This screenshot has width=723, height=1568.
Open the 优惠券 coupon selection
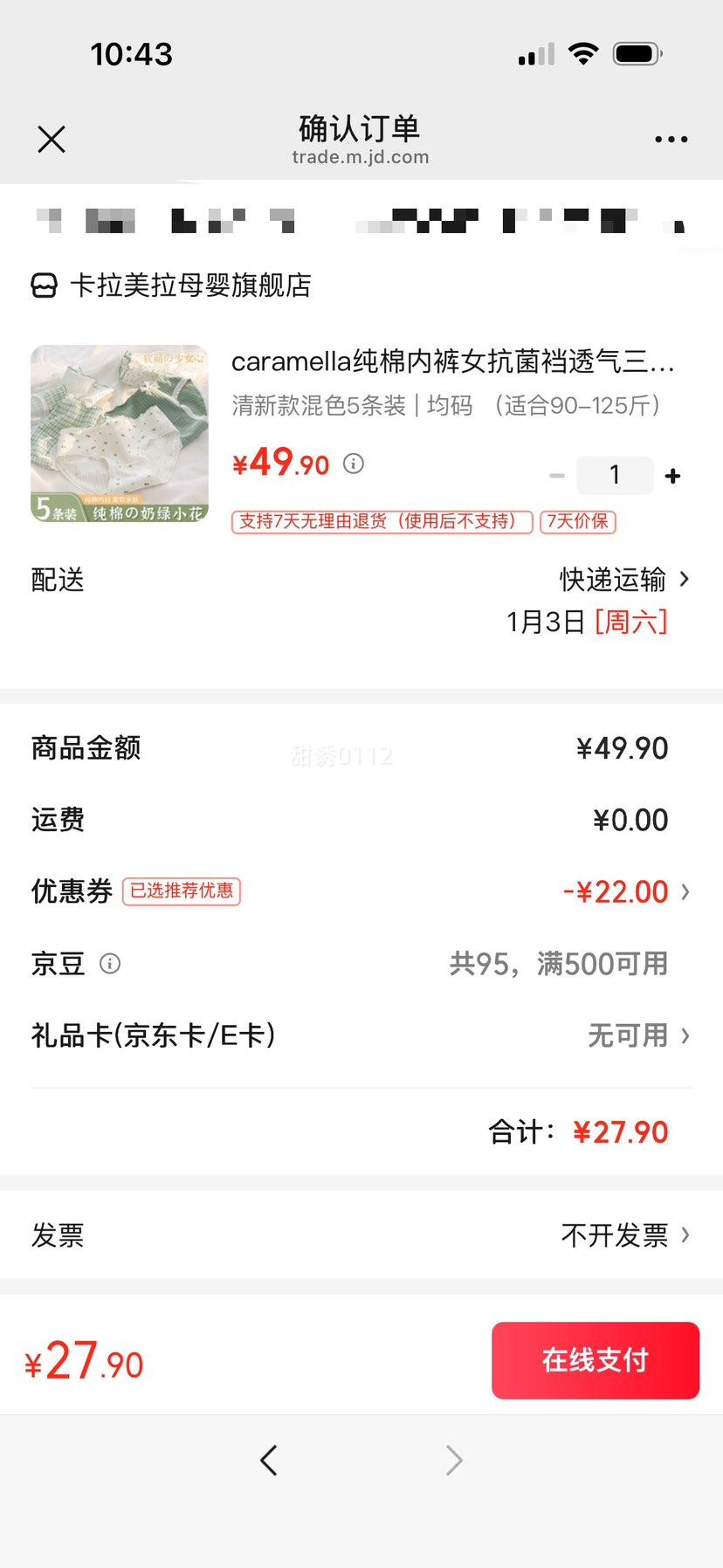pyautogui.click(x=622, y=891)
